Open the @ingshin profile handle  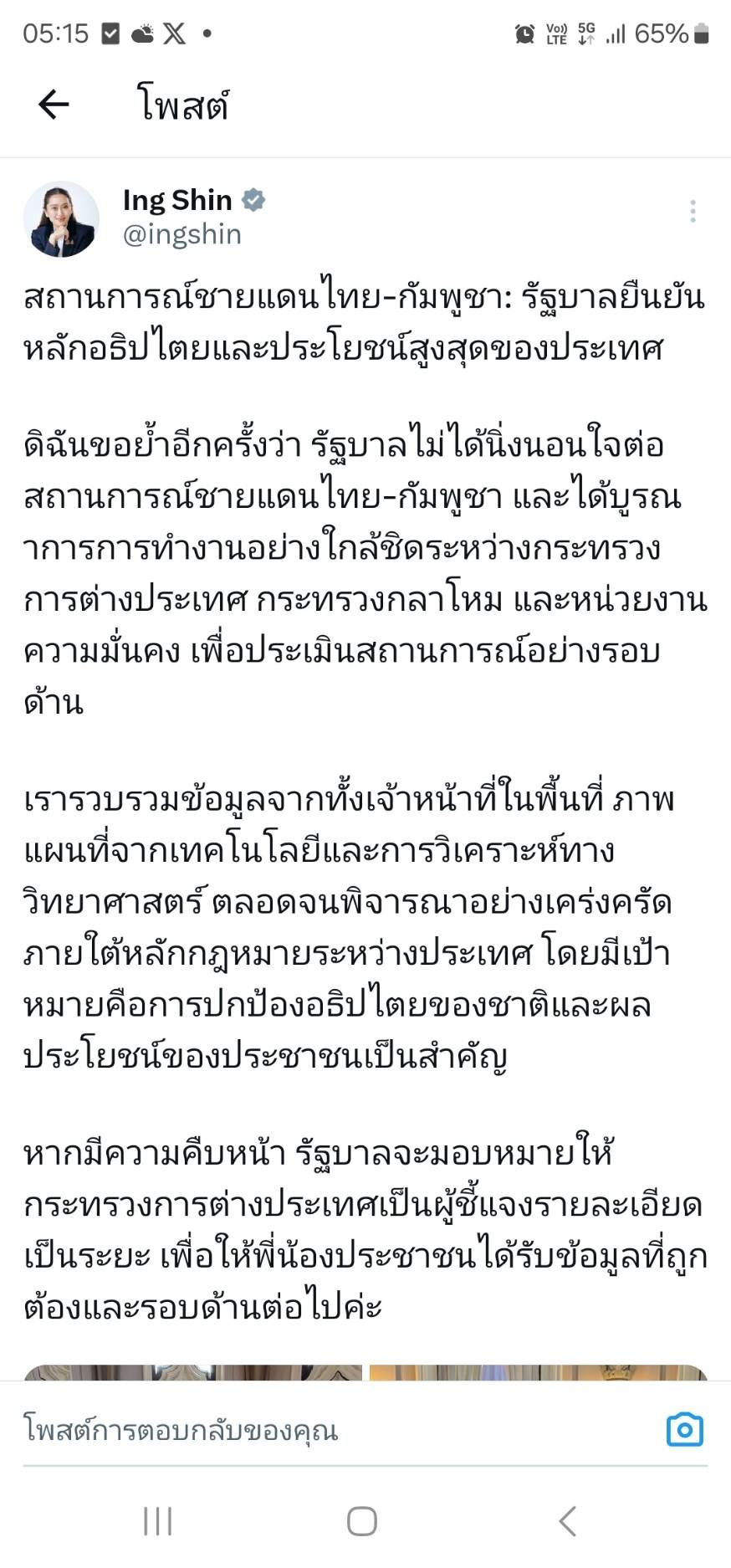coord(181,235)
